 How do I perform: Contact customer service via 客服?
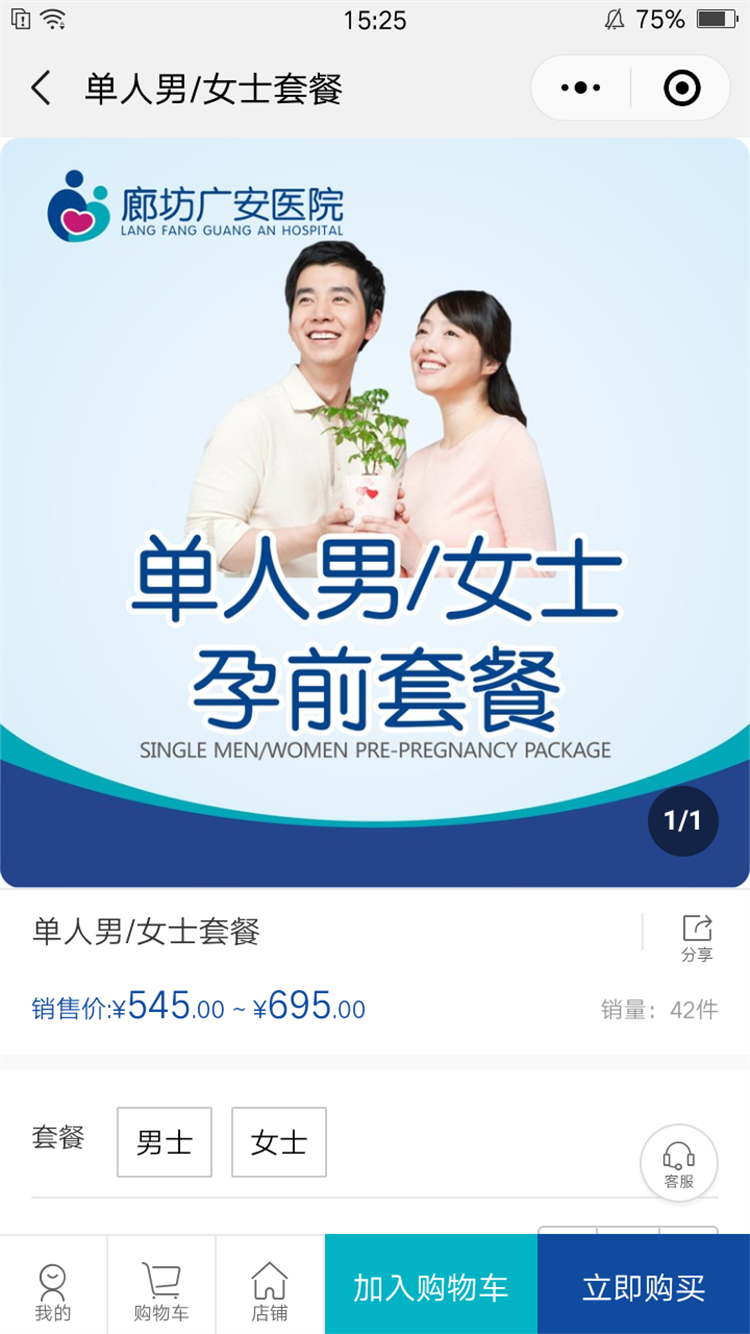point(679,1165)
